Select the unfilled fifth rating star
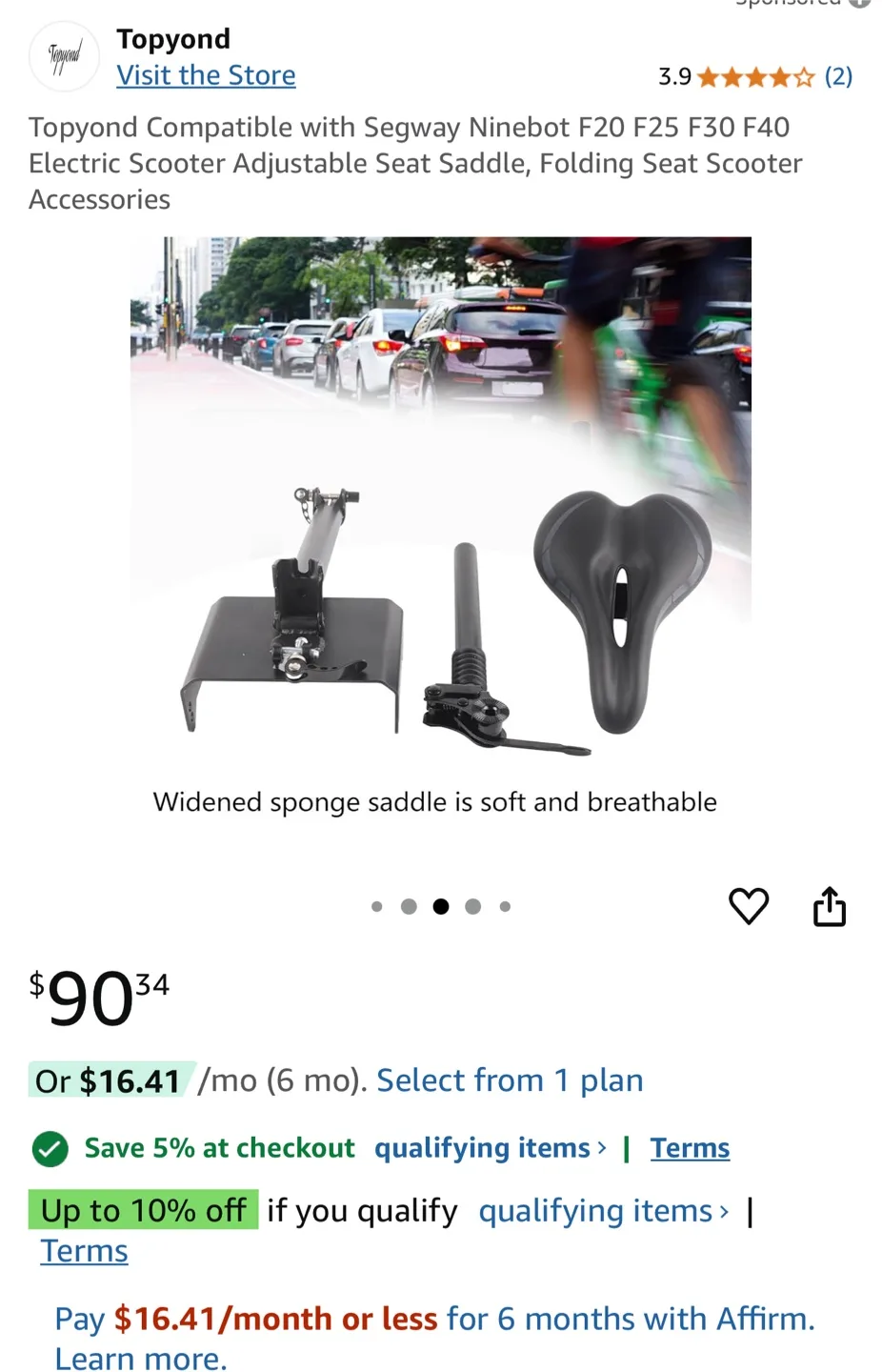 803,77
